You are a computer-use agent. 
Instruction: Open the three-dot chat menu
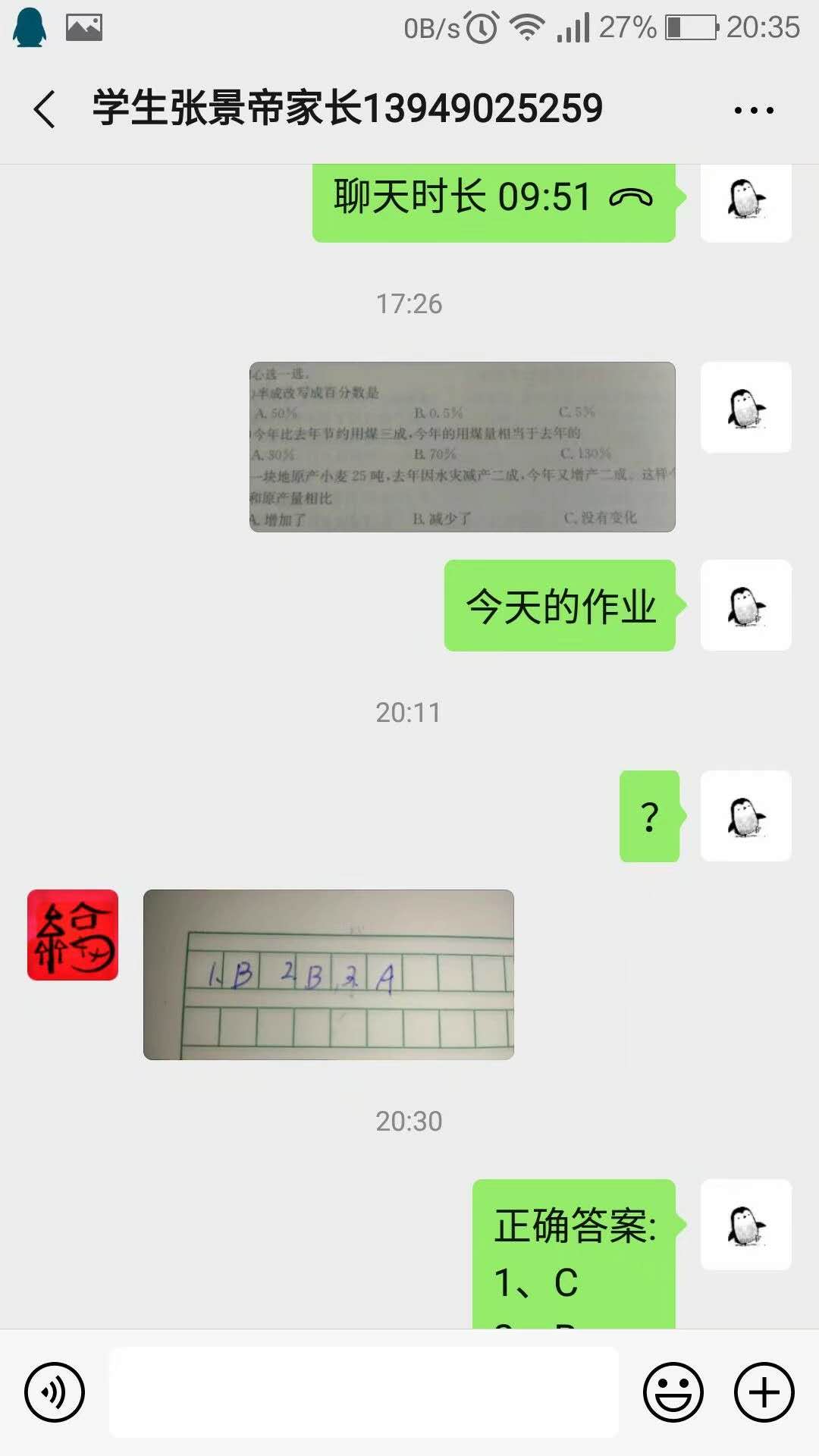point(753,111)
